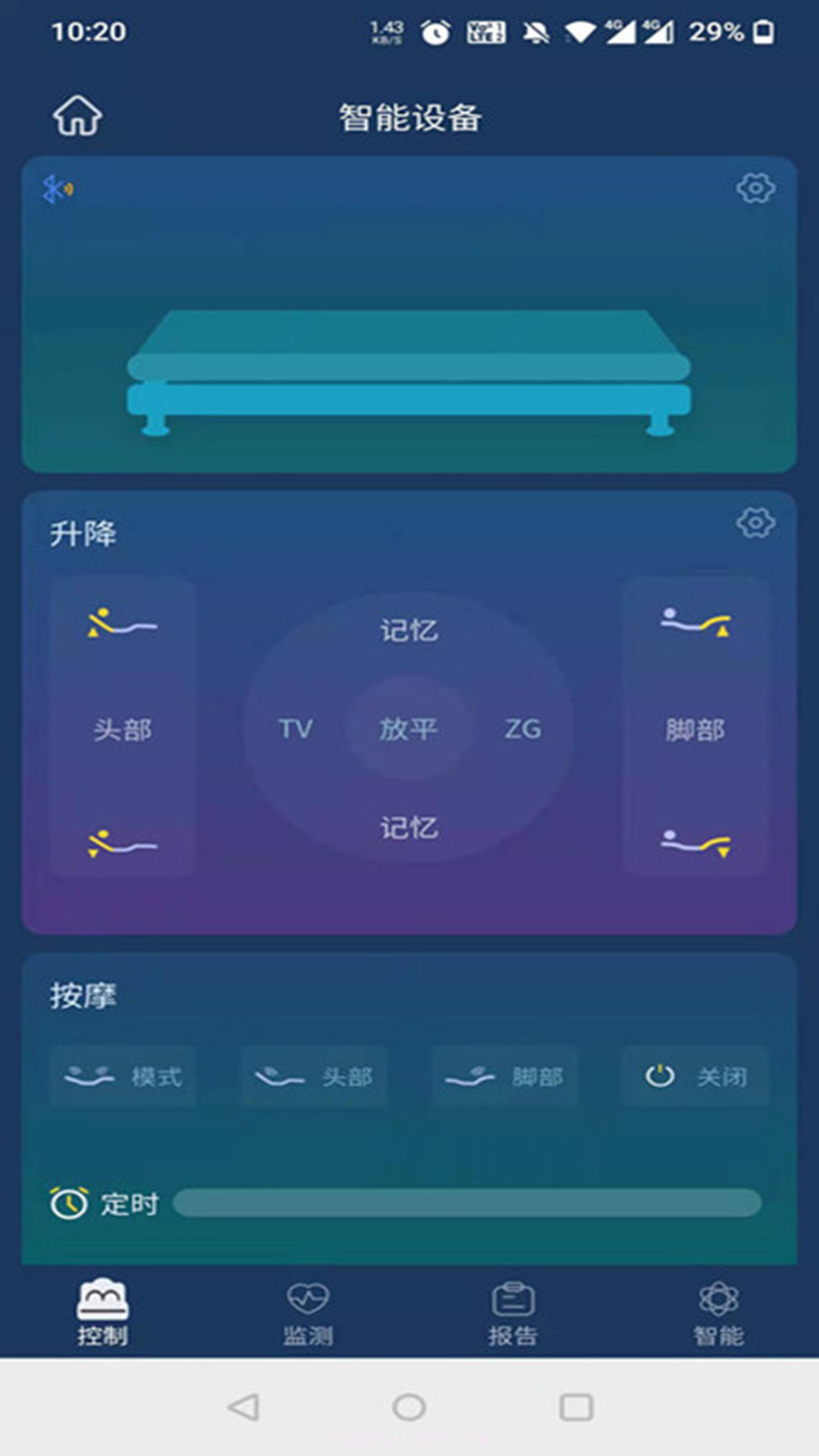Turn off massage with the 关闭 power button
The image size is (819, 1456).
[x=692, y=1075]
